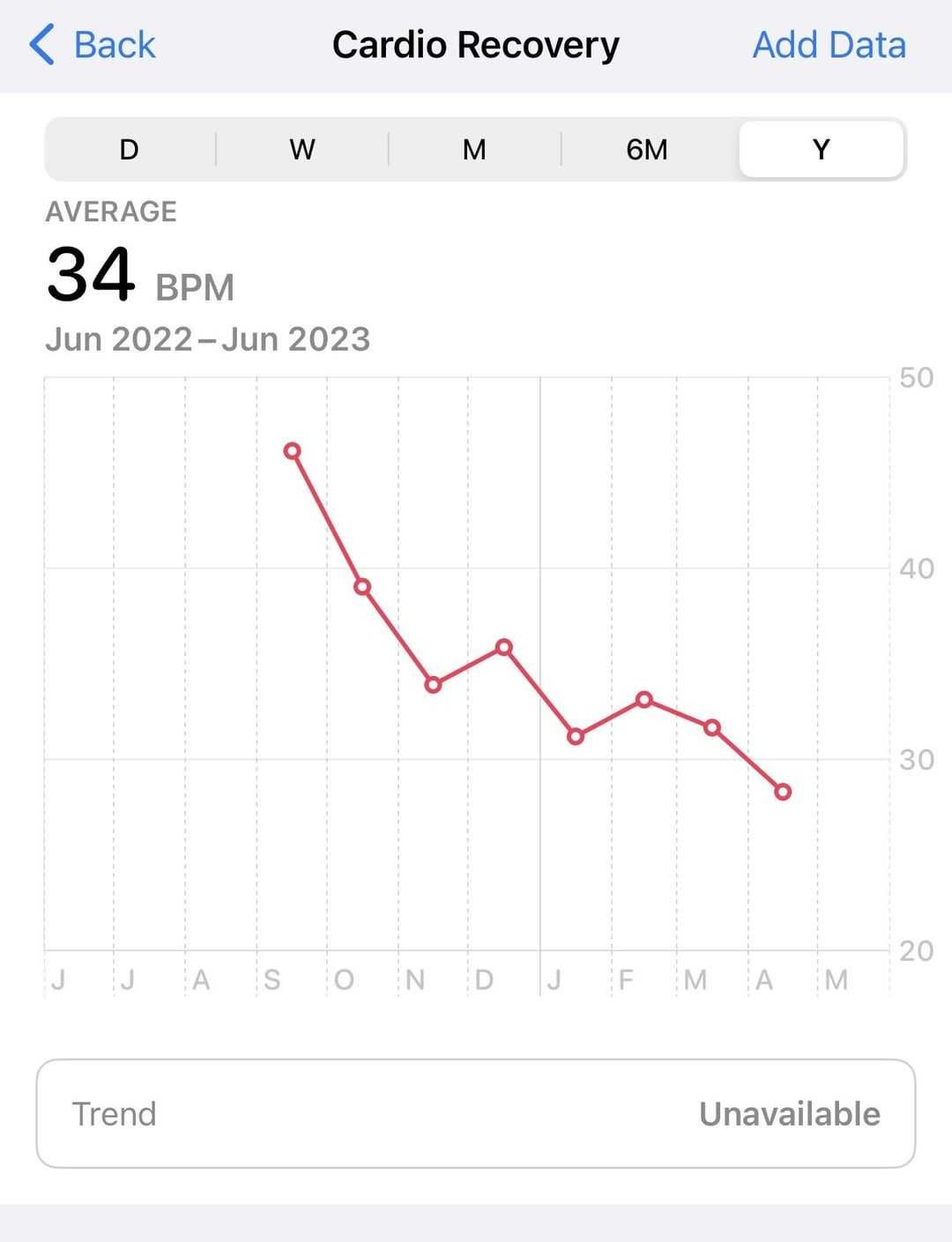Go back to the previous screen
The width and height of the screenshot is (952, 1242).
pyautogui.click(x=93, y=45)
